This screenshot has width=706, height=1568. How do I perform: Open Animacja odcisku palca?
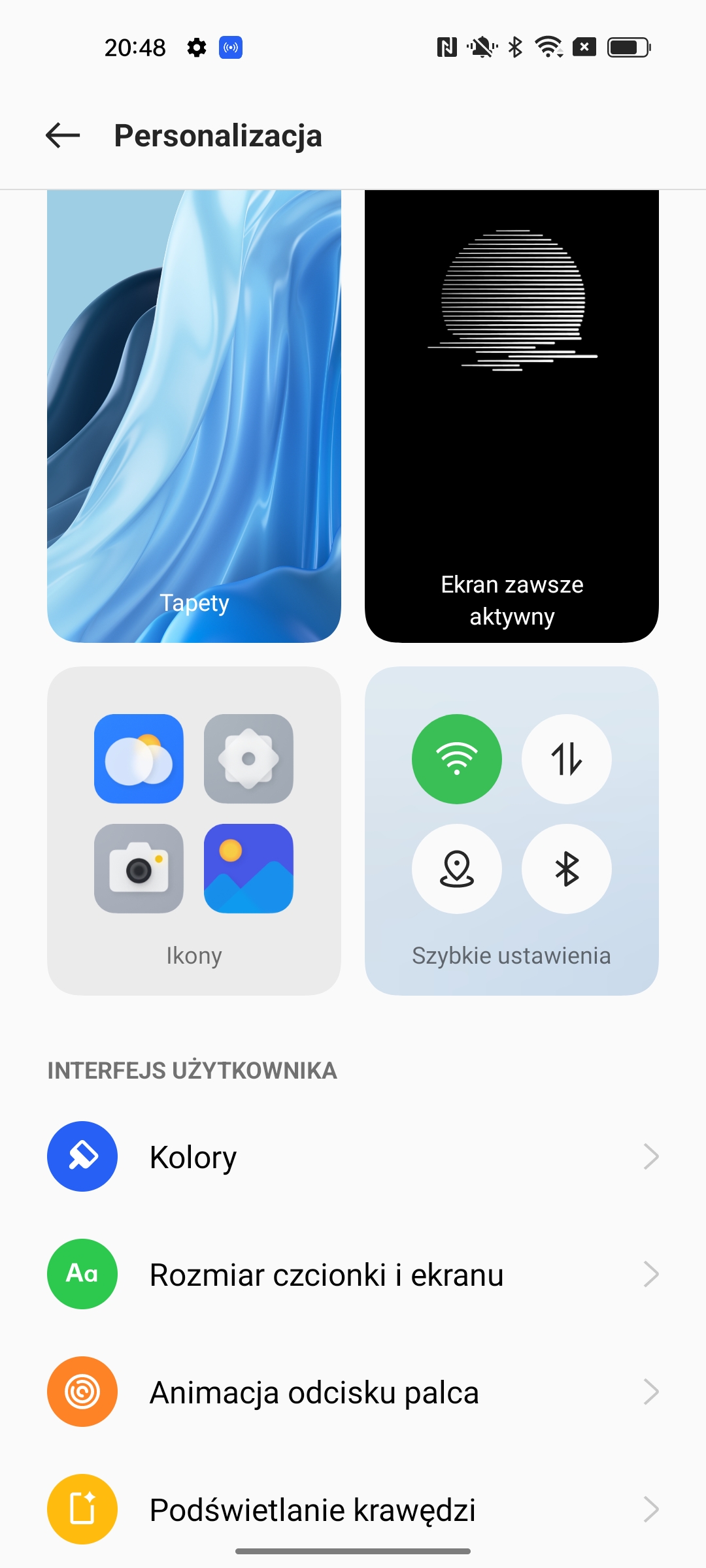click(353, 1392)
